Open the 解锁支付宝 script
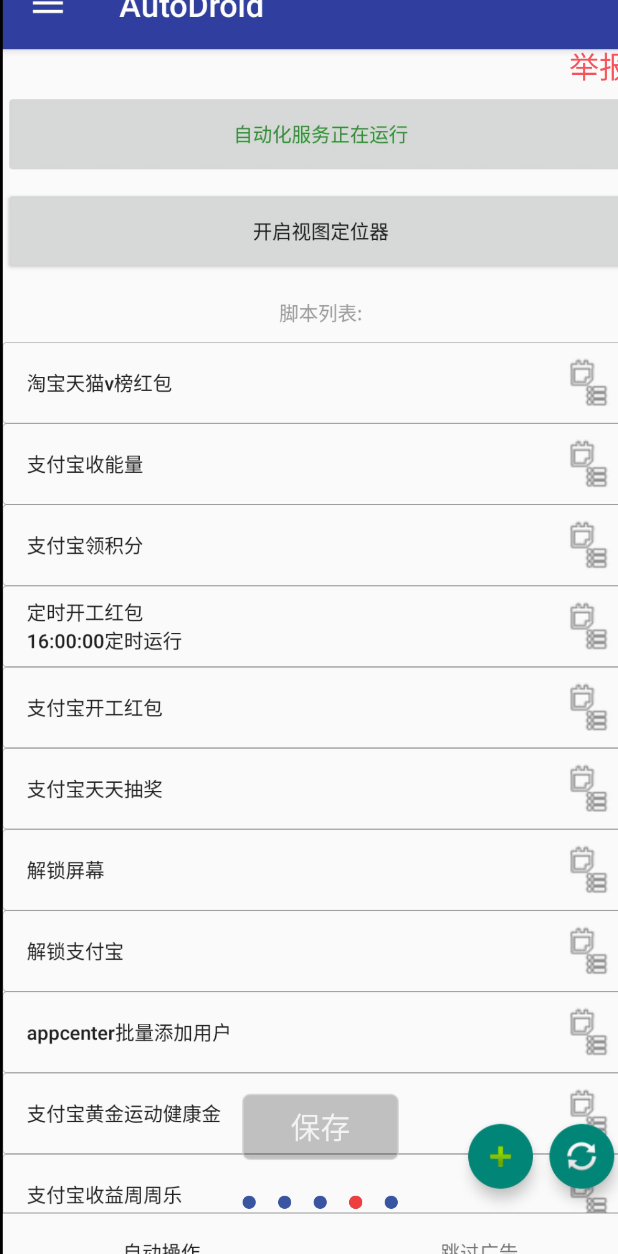This screenshot has width=618, height=1254. (x=76, y=952)
